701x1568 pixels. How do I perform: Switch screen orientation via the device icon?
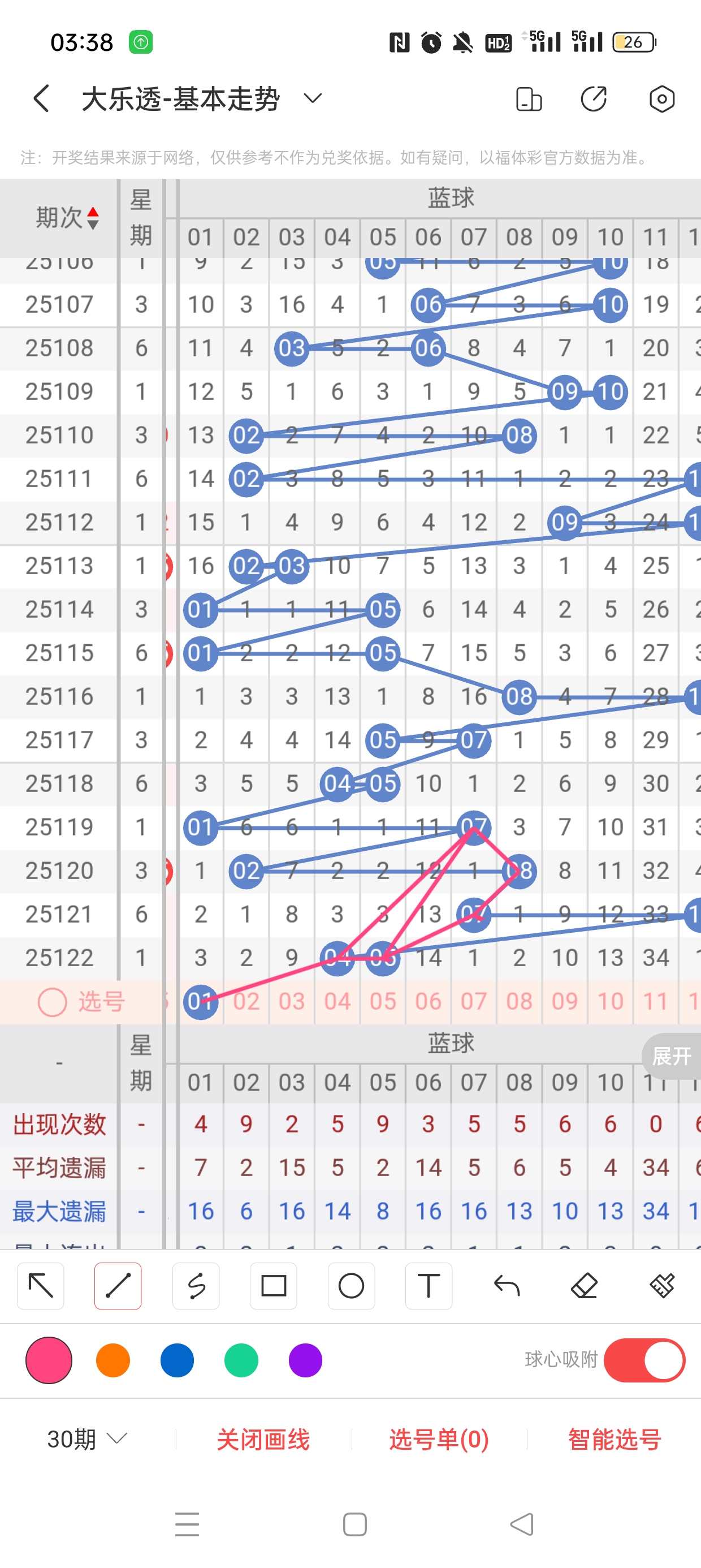(528, 98)
